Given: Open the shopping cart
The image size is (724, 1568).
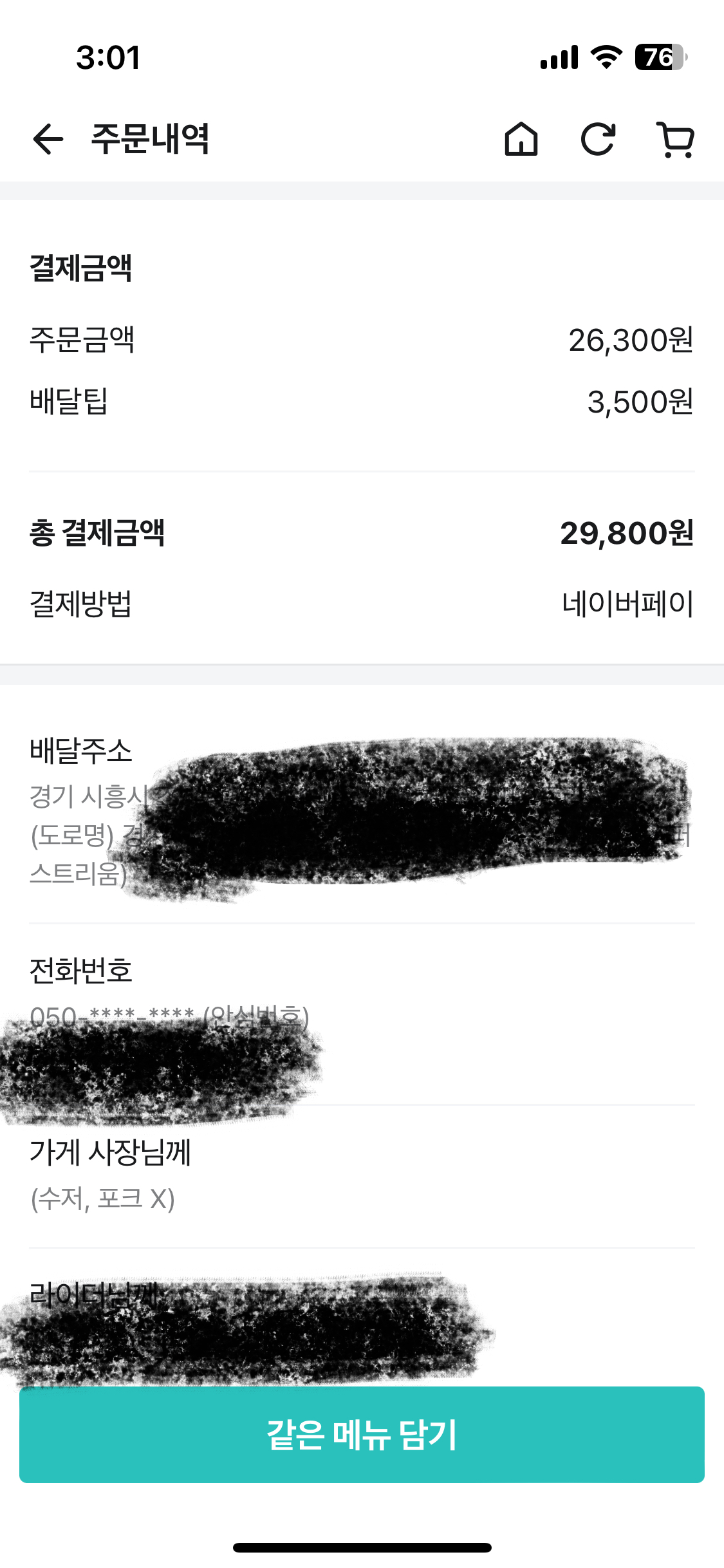Looking at the screenshot, I should [675, 139].
